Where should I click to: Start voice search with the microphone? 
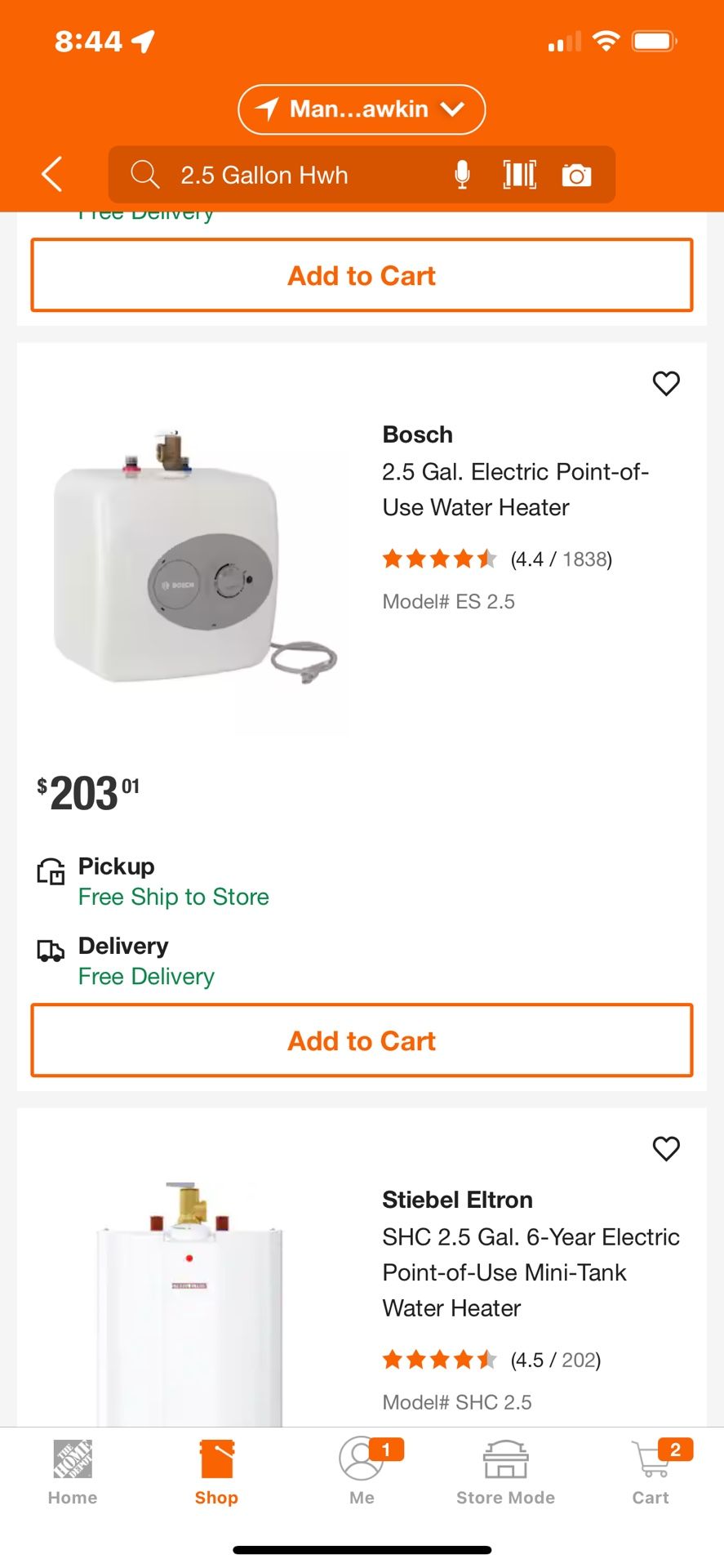pyautogui.click(x=462, y=175)
